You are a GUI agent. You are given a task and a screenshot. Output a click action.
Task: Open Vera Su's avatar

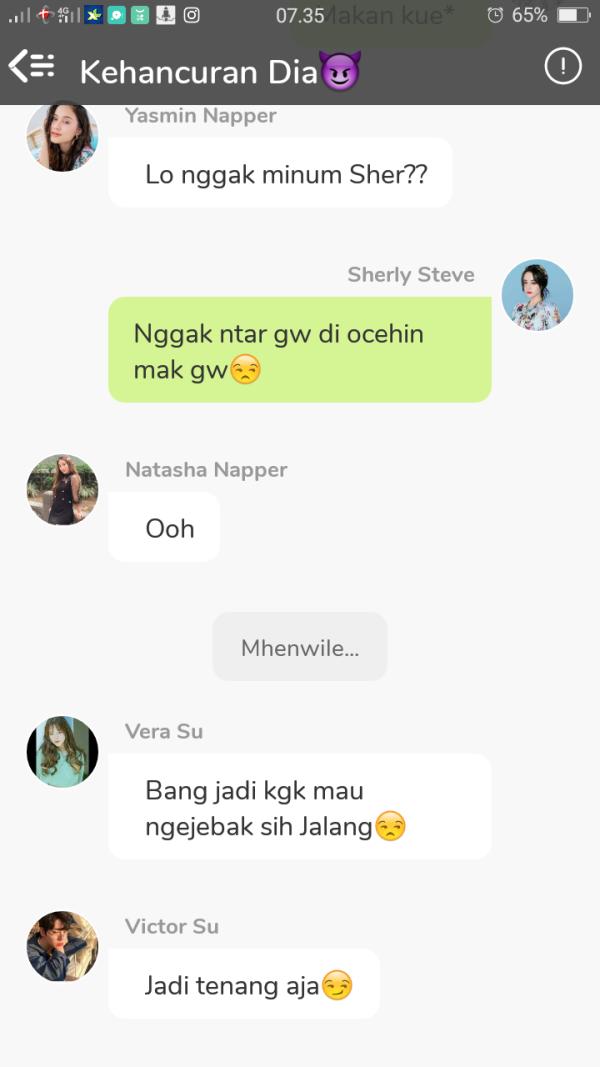coord(62,751)
